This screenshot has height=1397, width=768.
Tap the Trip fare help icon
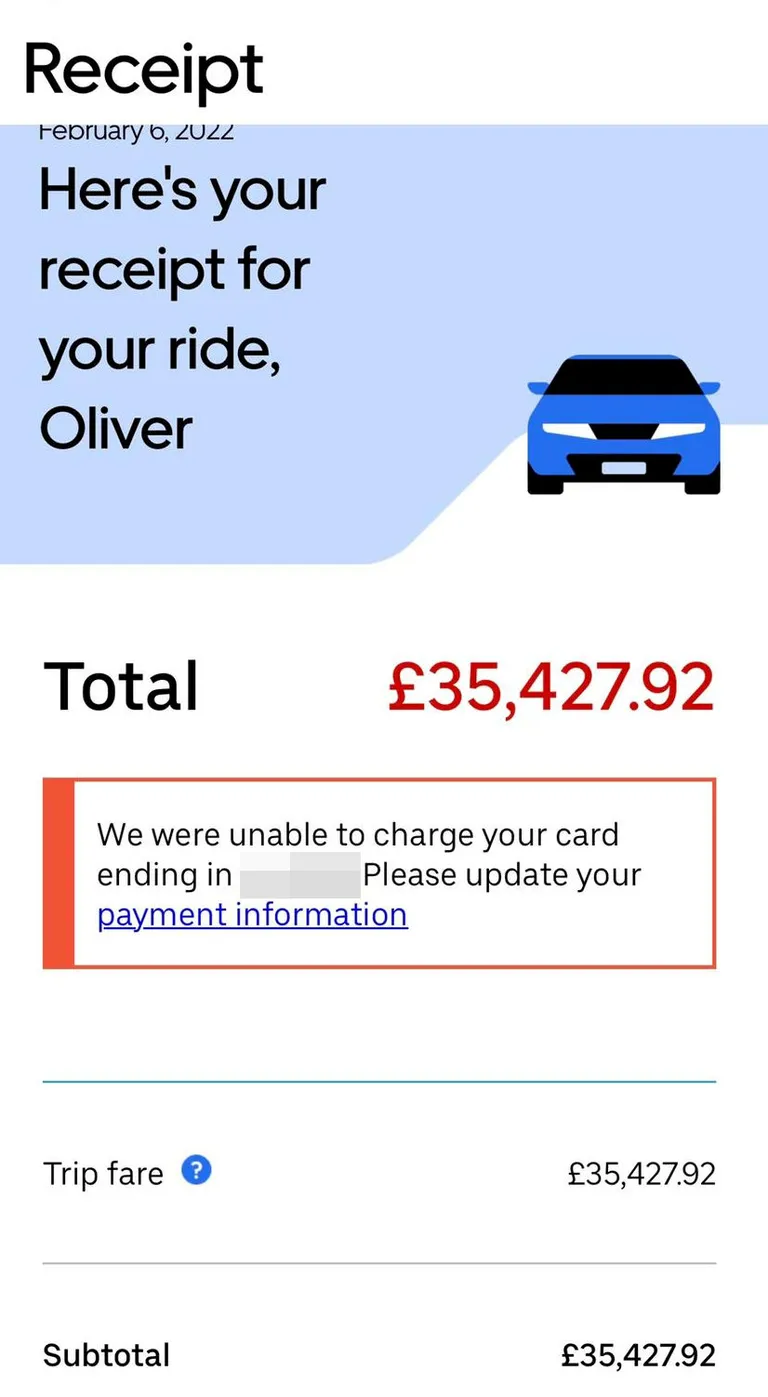(x=197, y=1170)
